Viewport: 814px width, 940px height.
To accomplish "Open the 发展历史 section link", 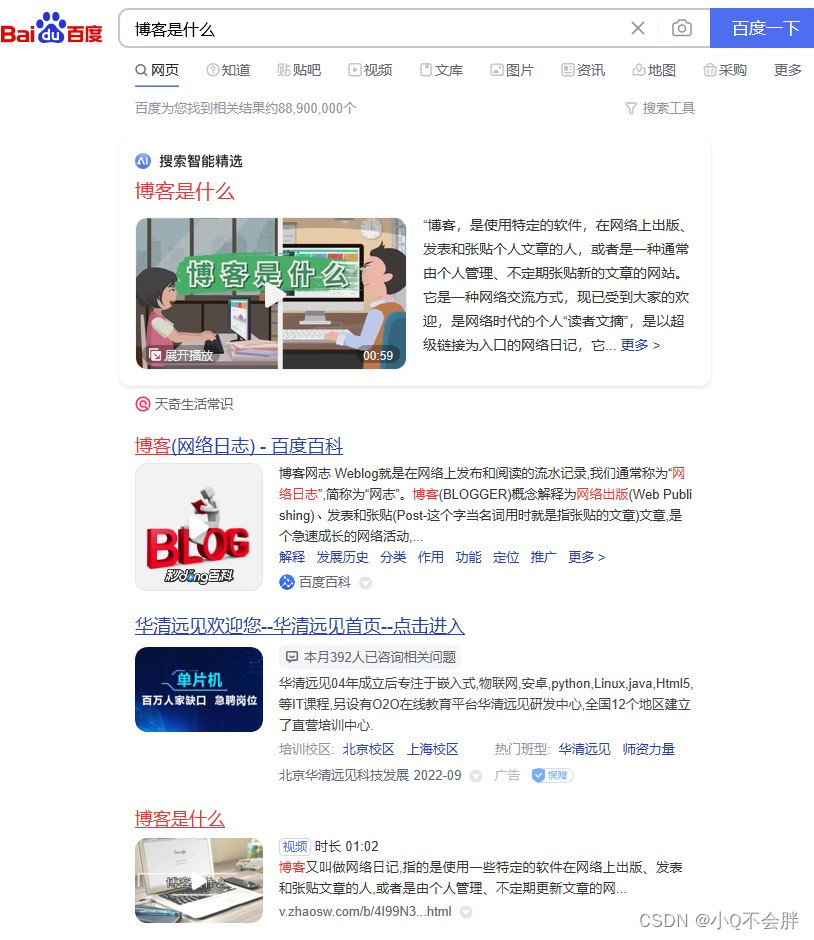I will pyautogui.click(x=342, y=557).
